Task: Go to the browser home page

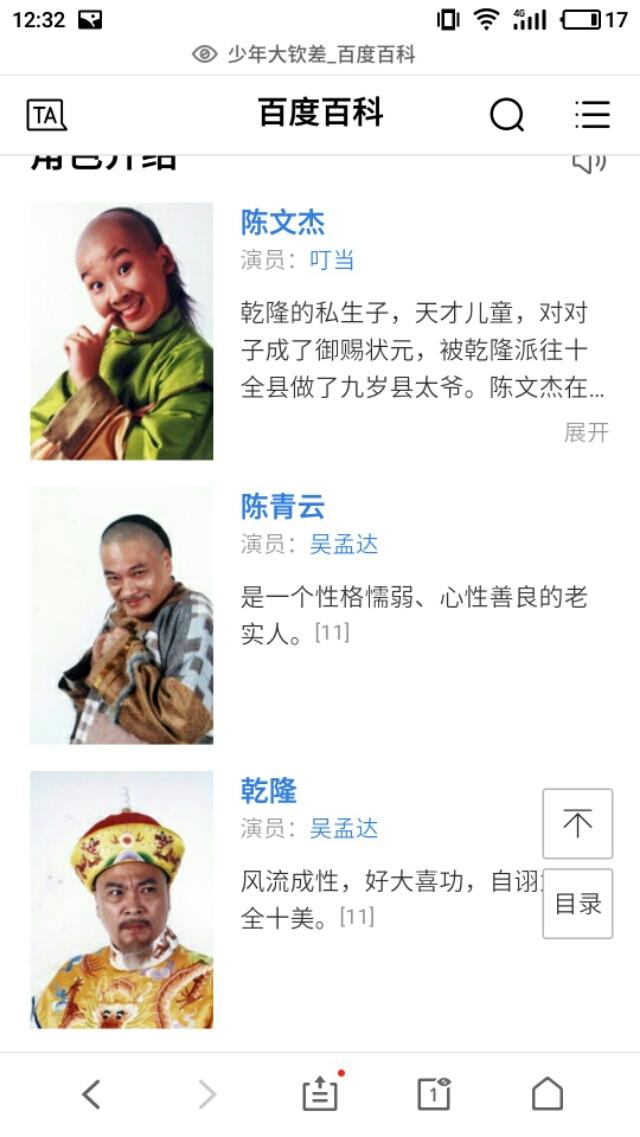Action: pos(547,1094)
